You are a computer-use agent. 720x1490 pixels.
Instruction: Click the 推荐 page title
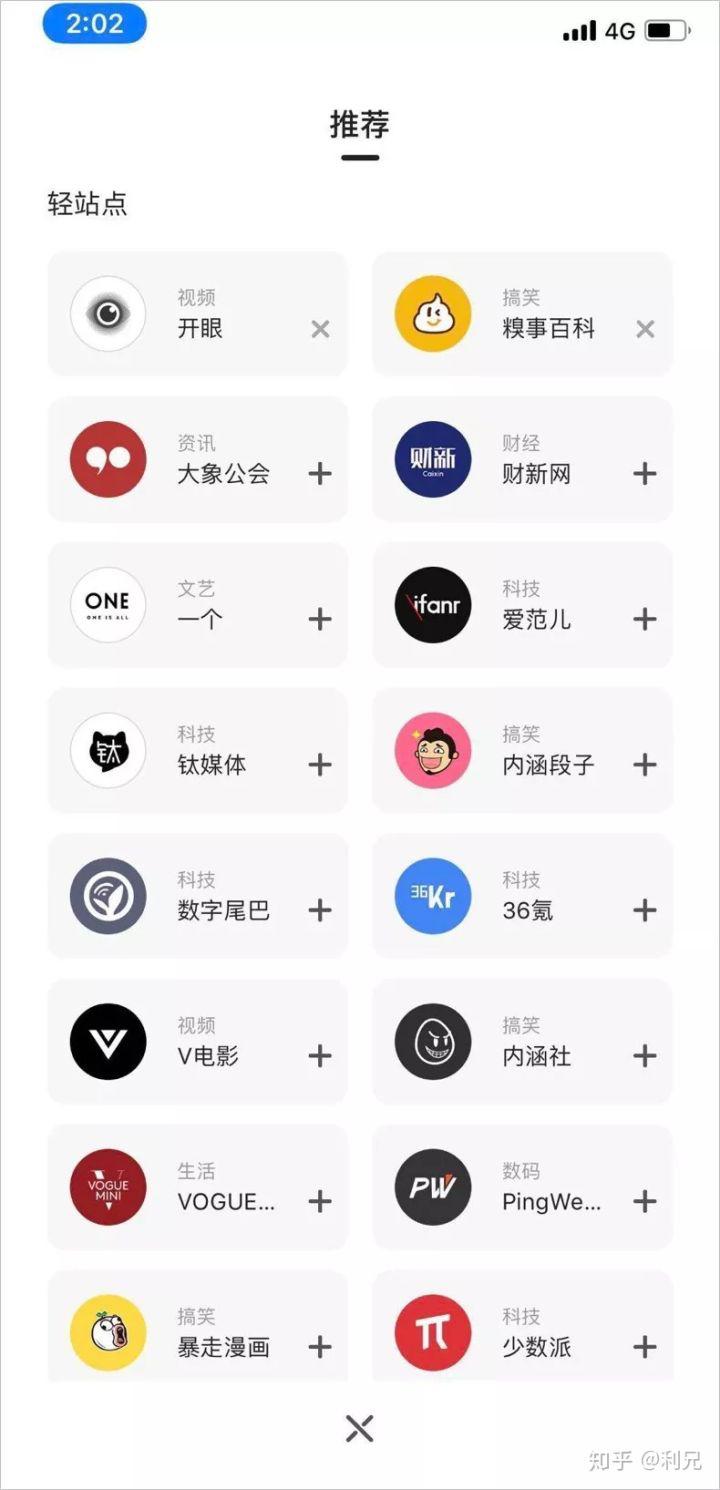359,124
